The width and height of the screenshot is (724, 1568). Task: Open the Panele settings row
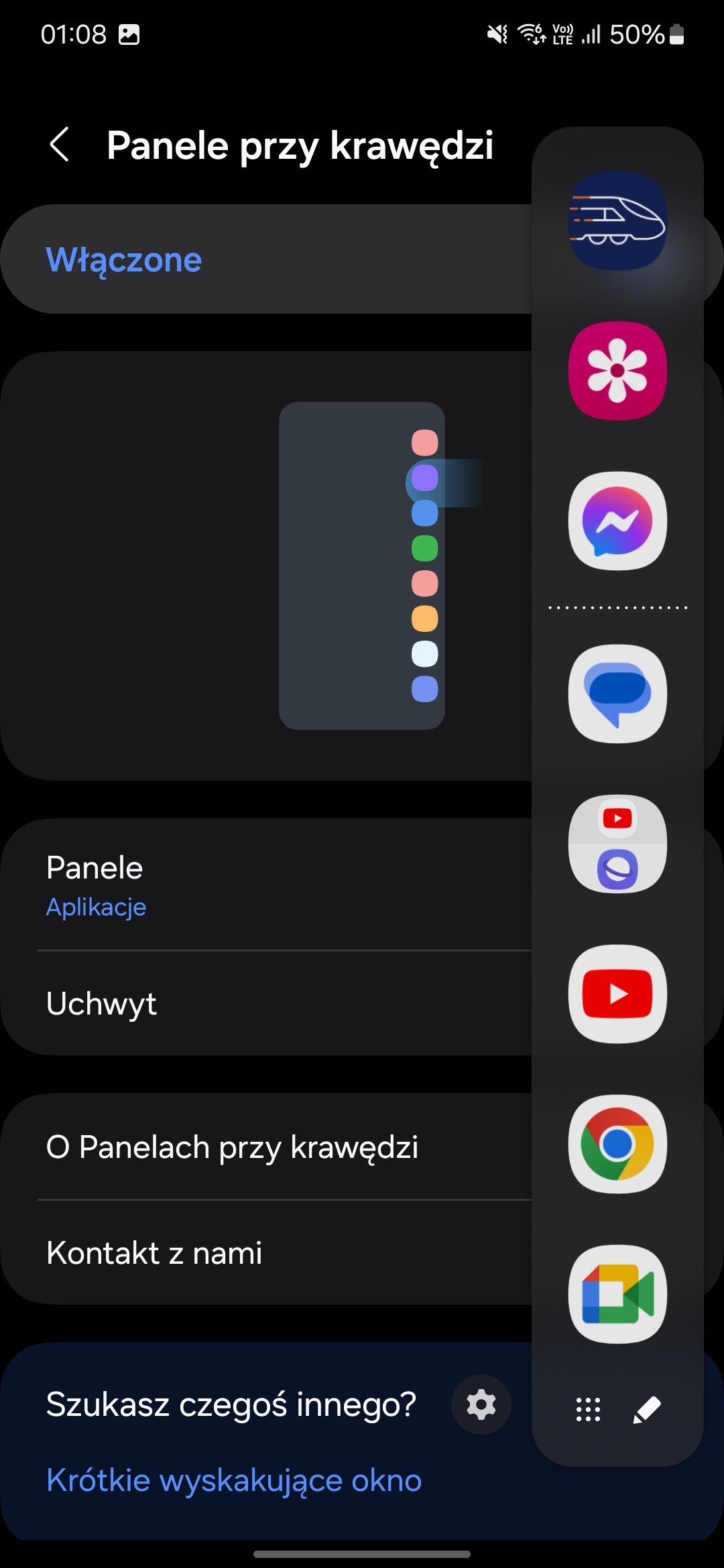tap(268, 885)
